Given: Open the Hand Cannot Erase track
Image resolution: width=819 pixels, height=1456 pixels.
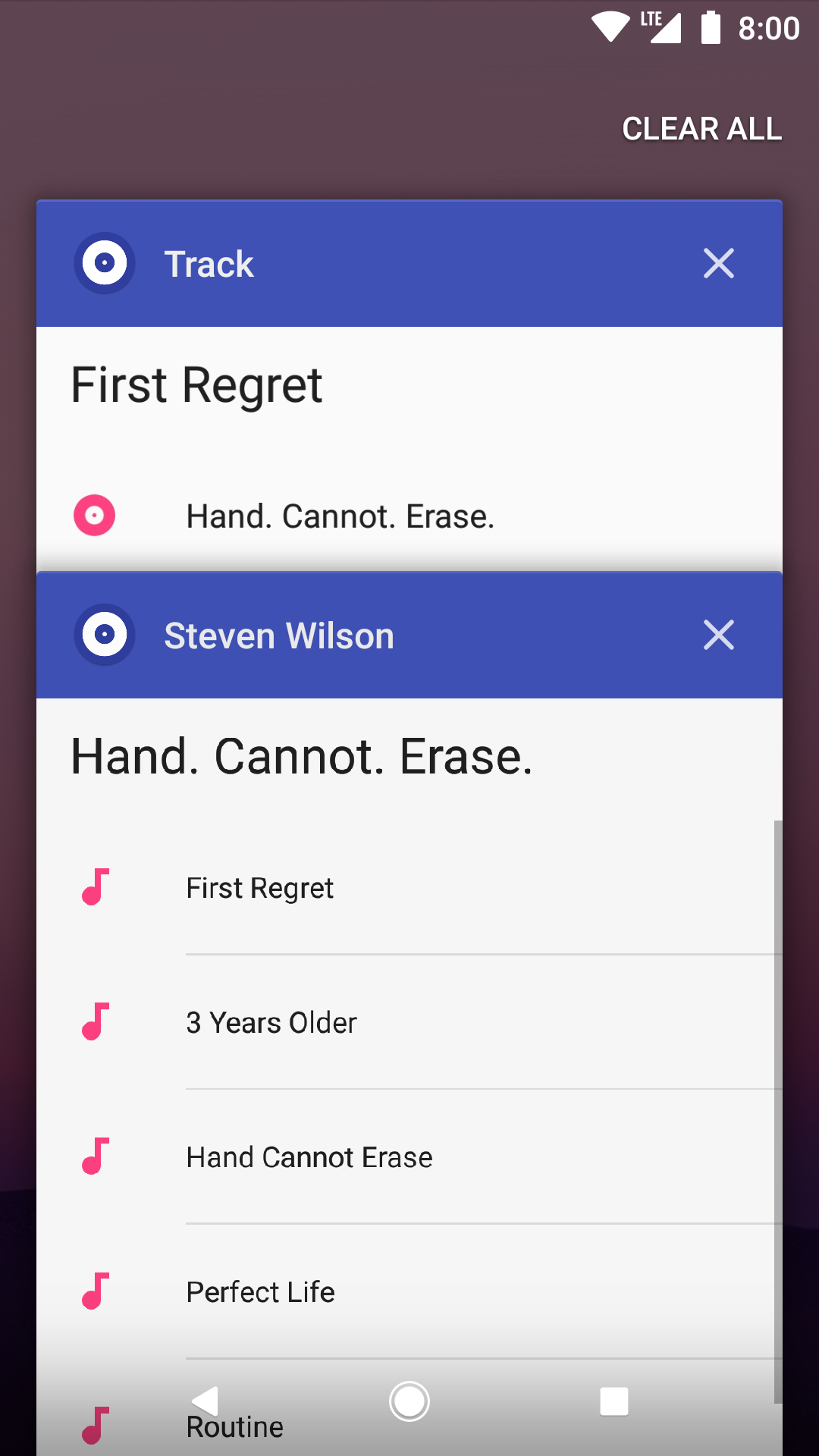Looking at the screenshot, I should click(409, 1157).
